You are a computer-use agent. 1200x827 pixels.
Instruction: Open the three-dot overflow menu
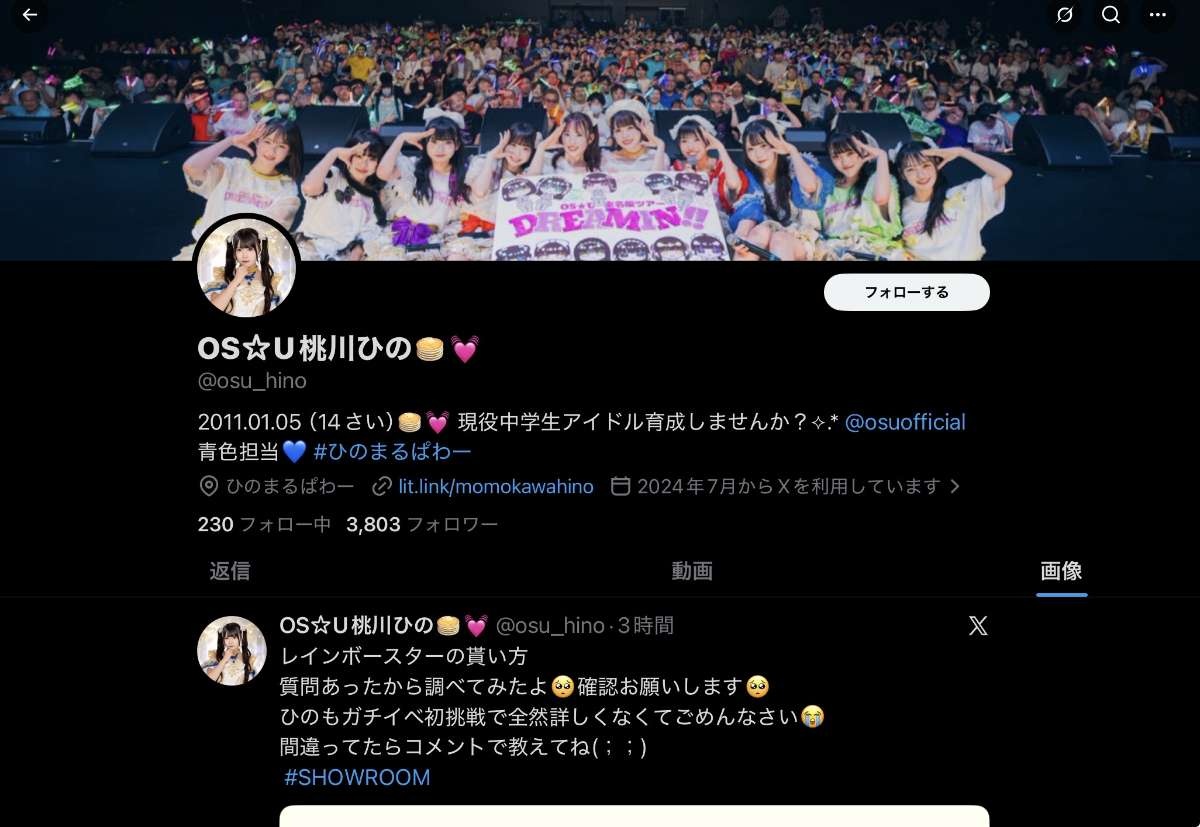(x=1158, y=15)
